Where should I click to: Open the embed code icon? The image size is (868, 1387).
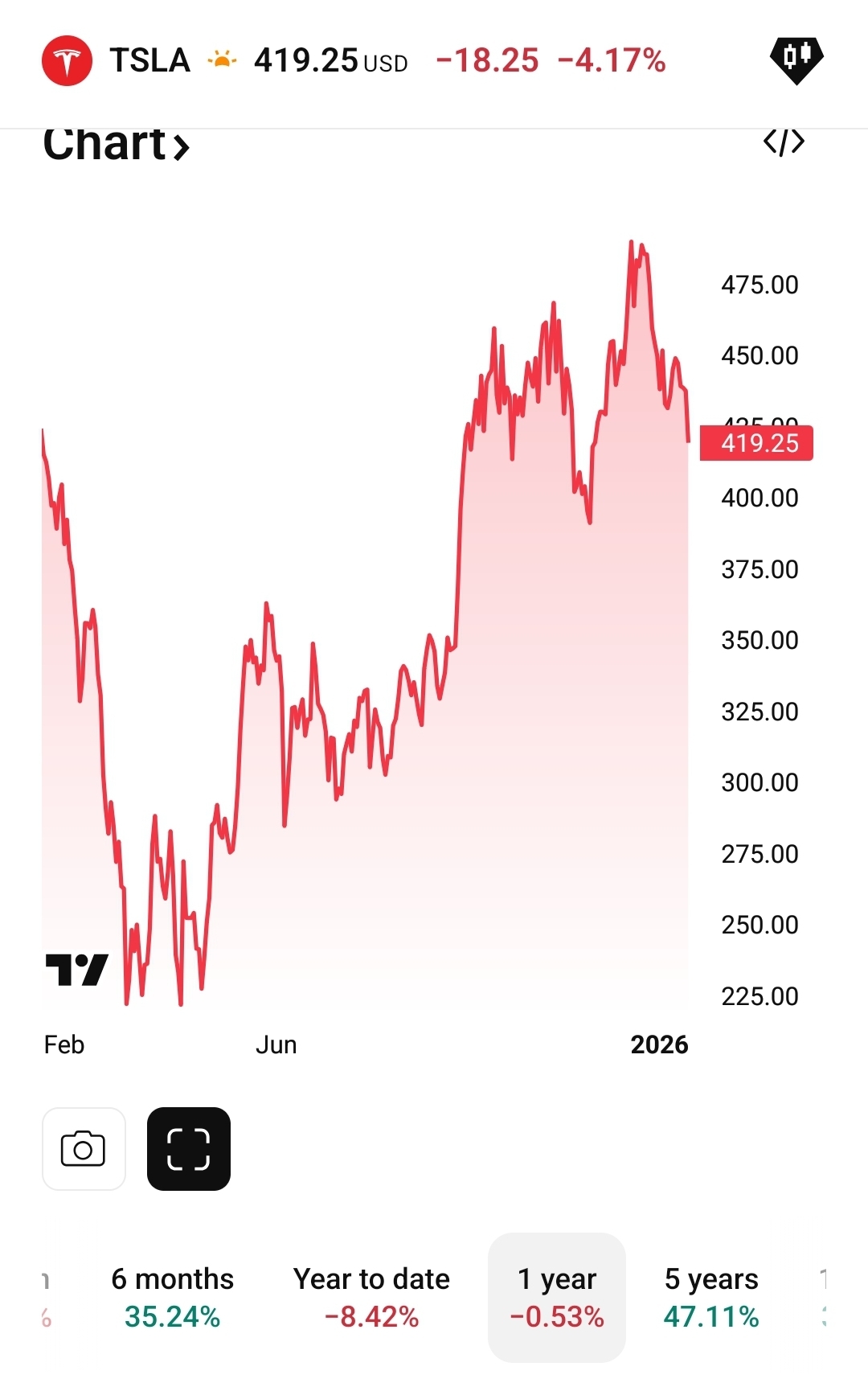tap(784, 142)
